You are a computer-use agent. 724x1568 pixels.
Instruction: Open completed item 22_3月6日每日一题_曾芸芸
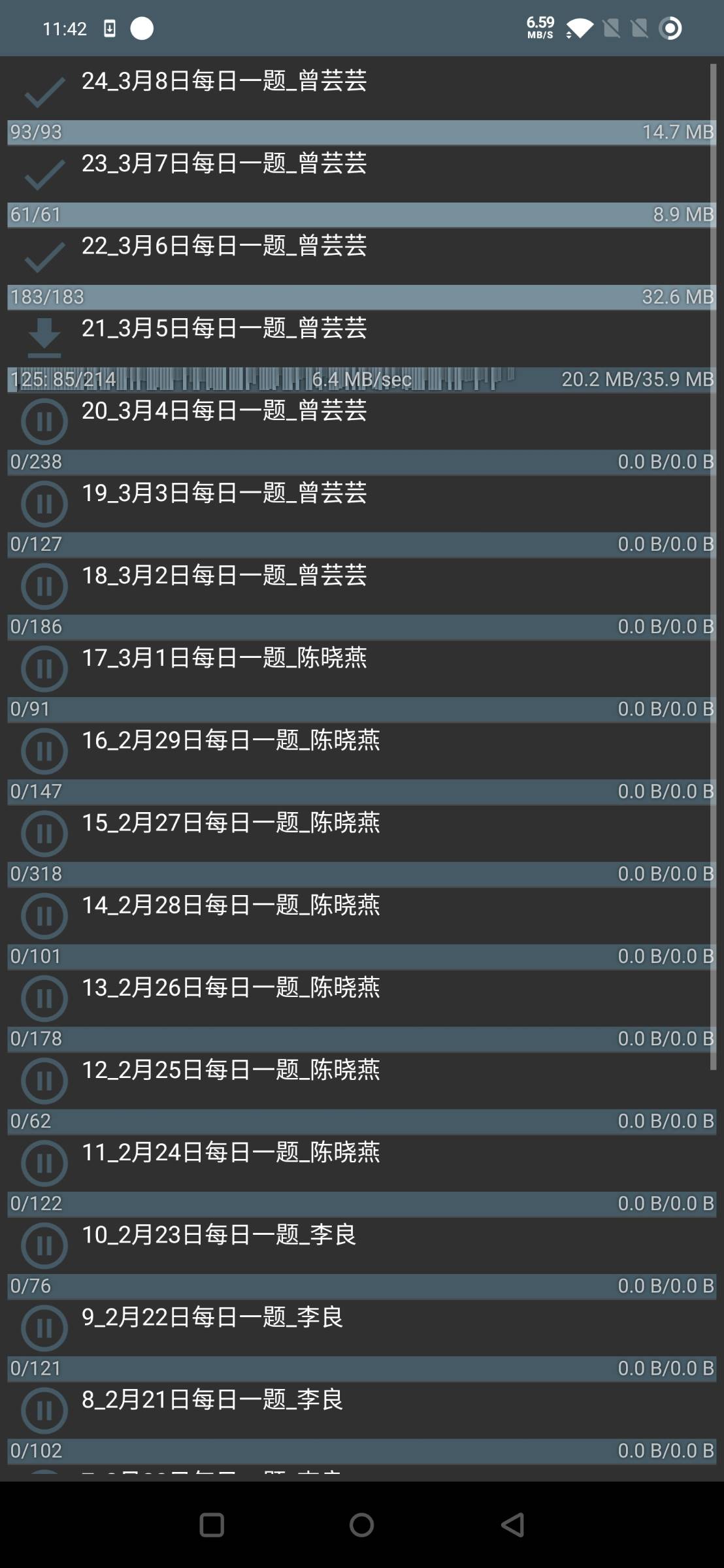223,246
